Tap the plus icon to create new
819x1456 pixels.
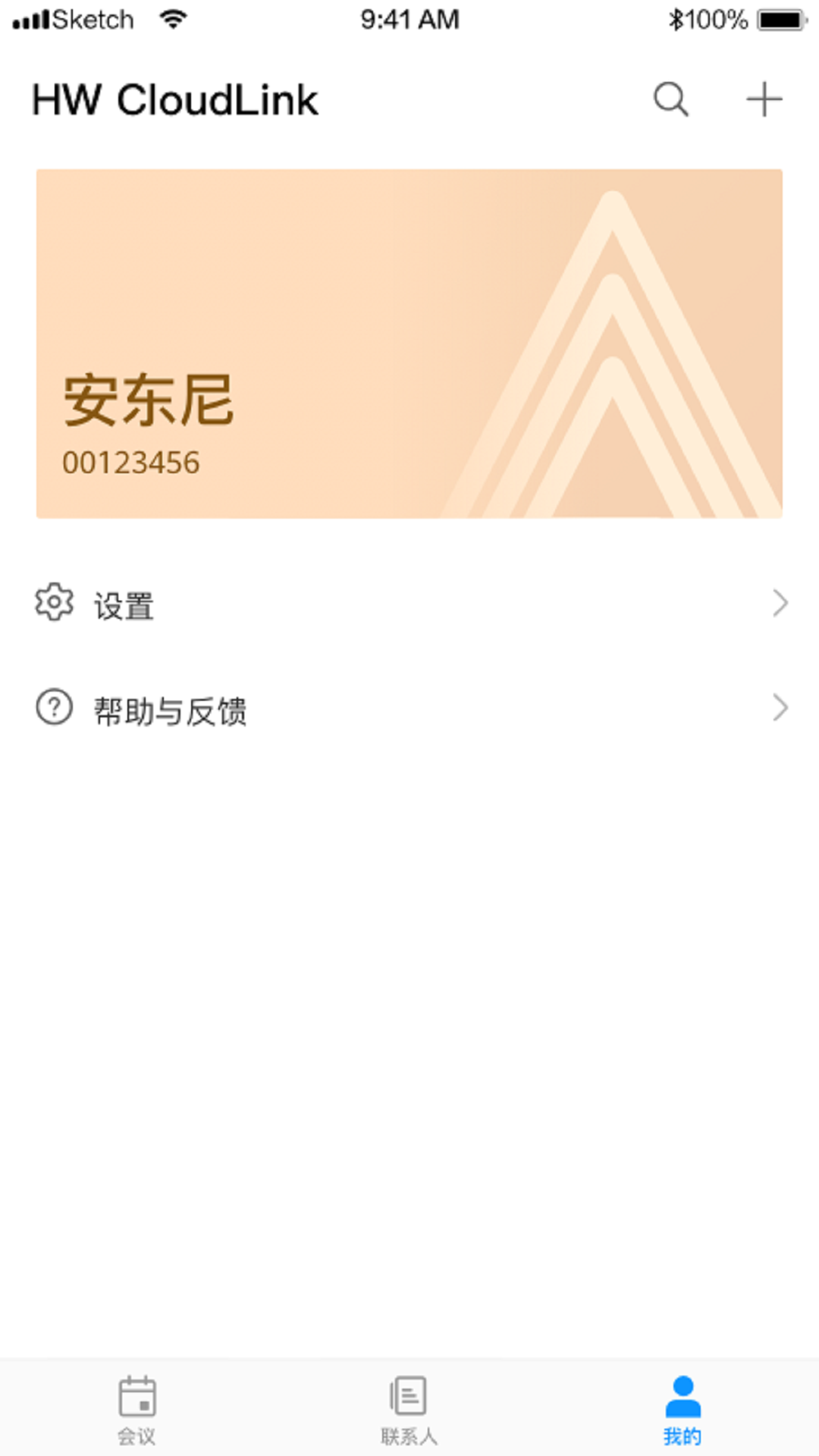(x=764, y=99)
